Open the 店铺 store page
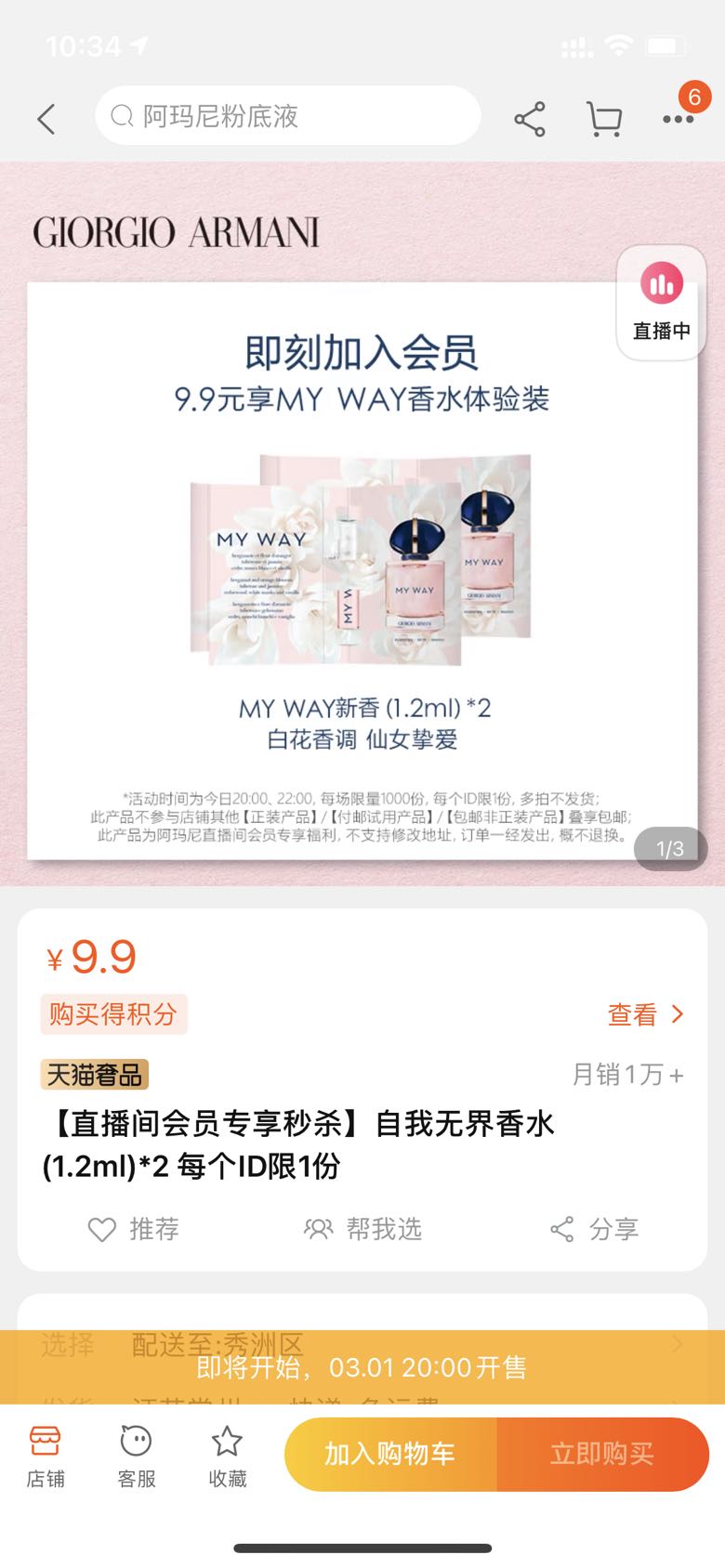The width and height of the screenshot is (725, 1568). pyautogui.click(x=45, y=1456)
